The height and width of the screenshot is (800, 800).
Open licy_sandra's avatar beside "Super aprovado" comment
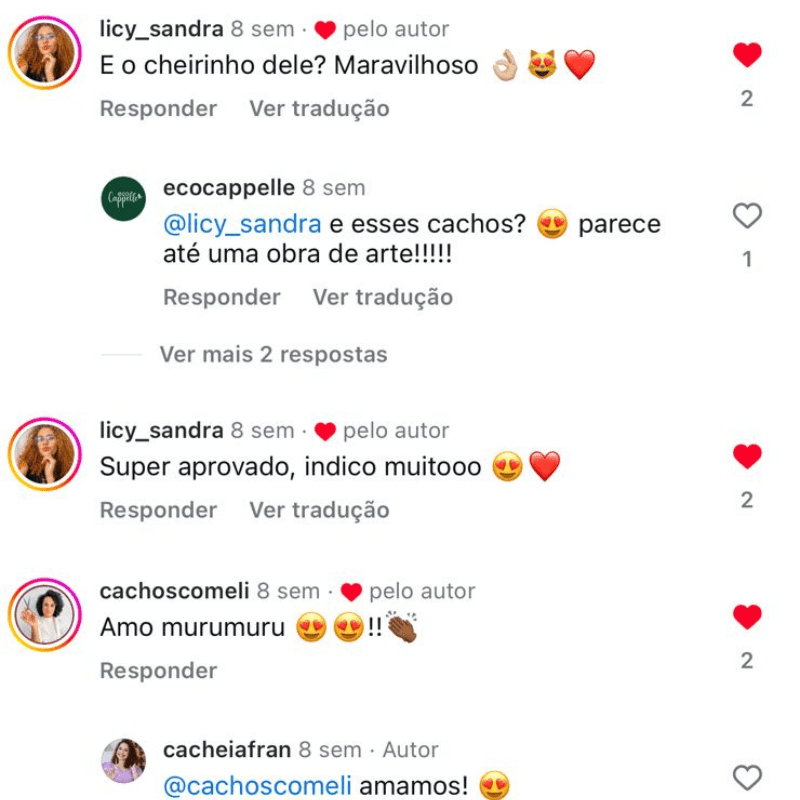coord(44,453)
